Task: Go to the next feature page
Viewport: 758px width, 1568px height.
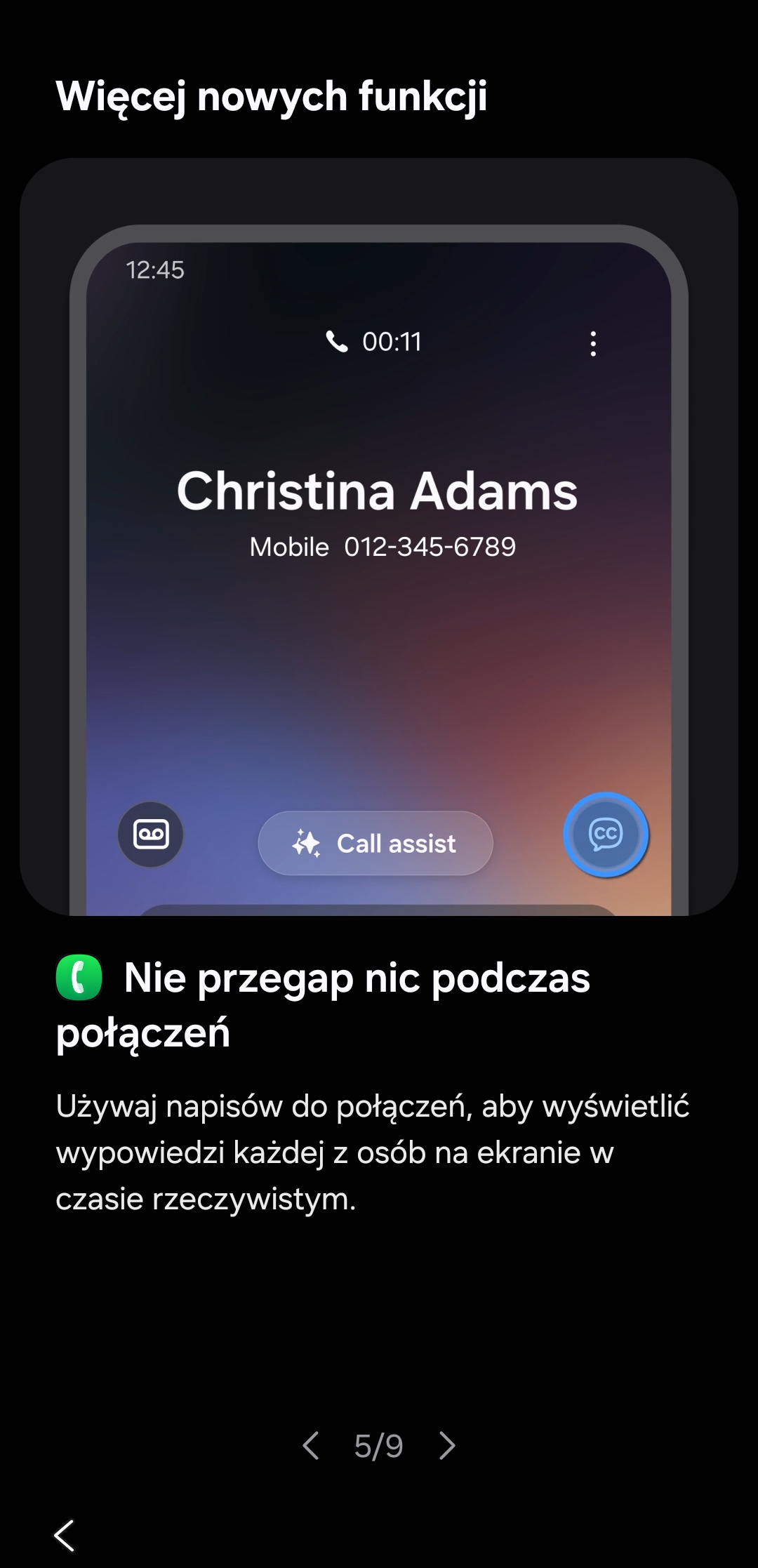Action: click(x=447, y=1446)
